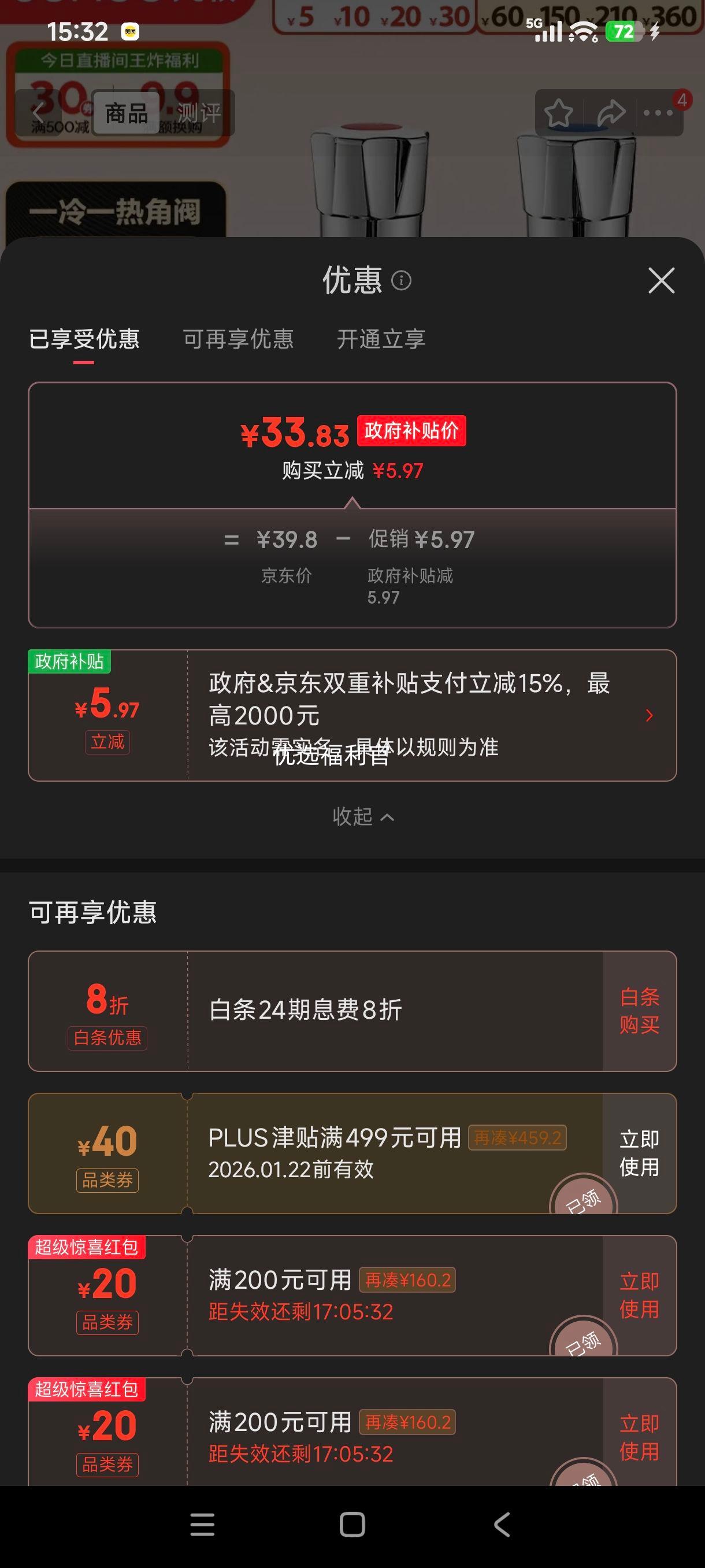The image size is (705, 1568).
Task: Open the info icon next to 优惠 title
Action: [401, 280]
